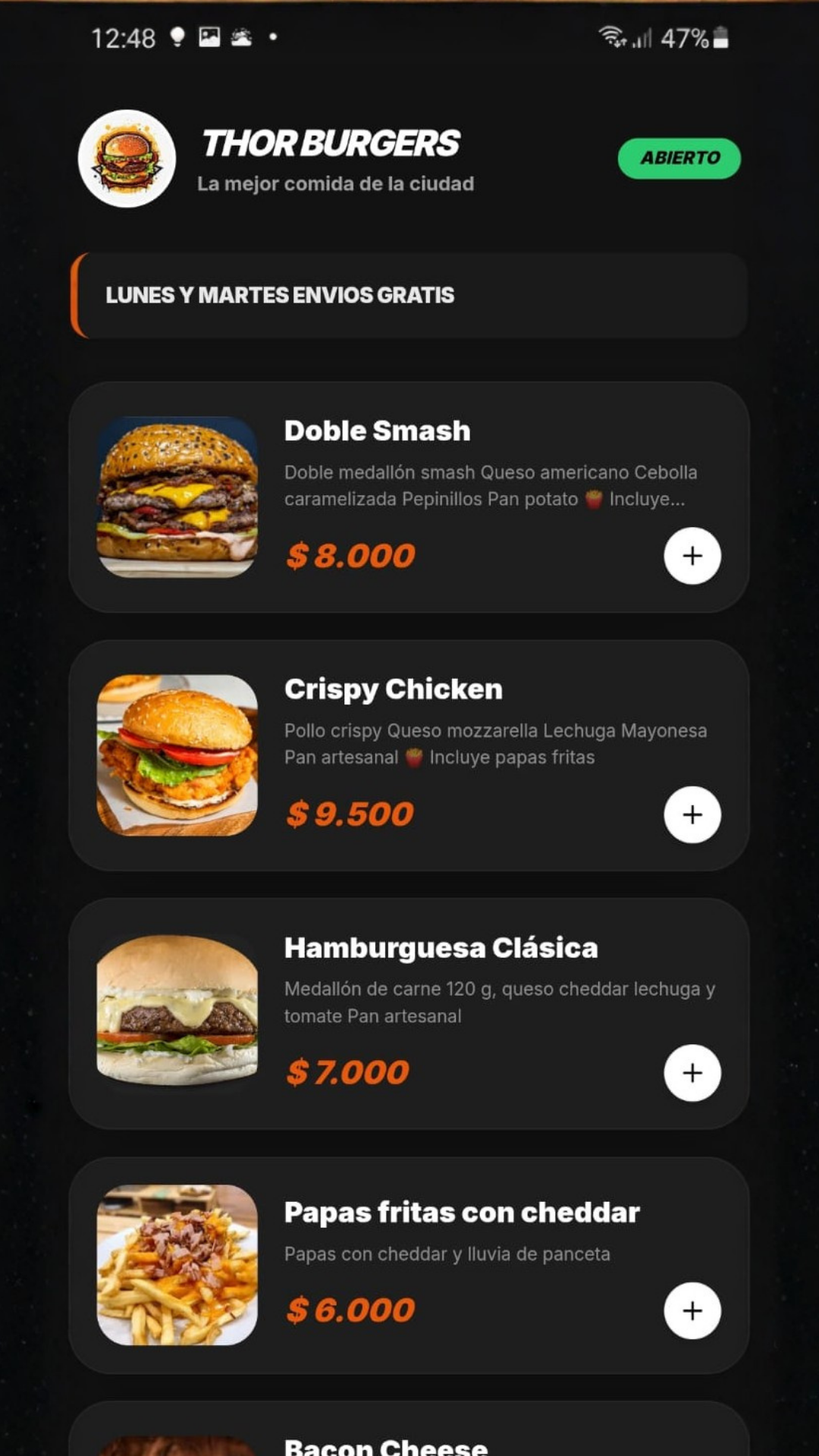The width and height of the screenshot is (819, 1456).
Task: Open the Bacon Cheese card
Action: [x=385, y=1444]
